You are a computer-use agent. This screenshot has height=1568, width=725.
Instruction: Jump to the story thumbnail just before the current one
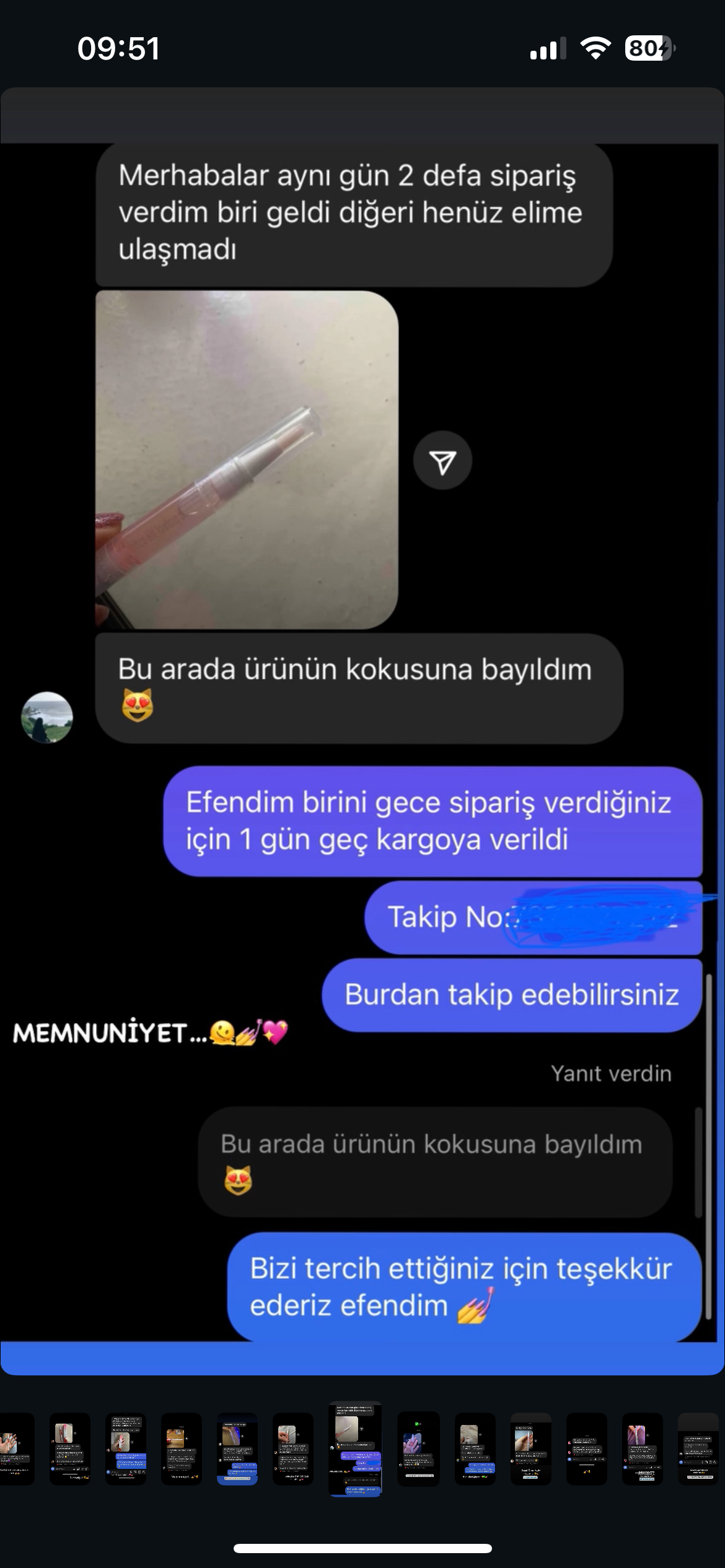point(292,1449)
